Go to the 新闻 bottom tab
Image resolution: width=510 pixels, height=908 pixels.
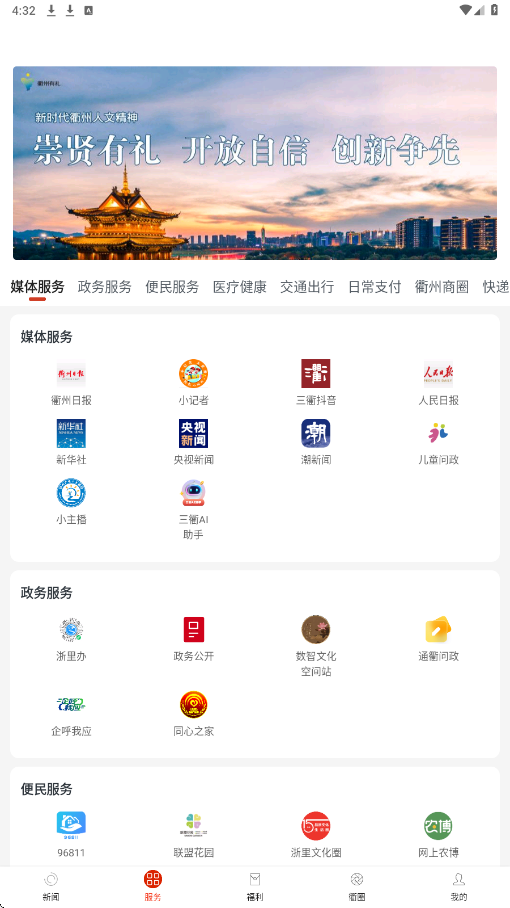tap(51, 887)
